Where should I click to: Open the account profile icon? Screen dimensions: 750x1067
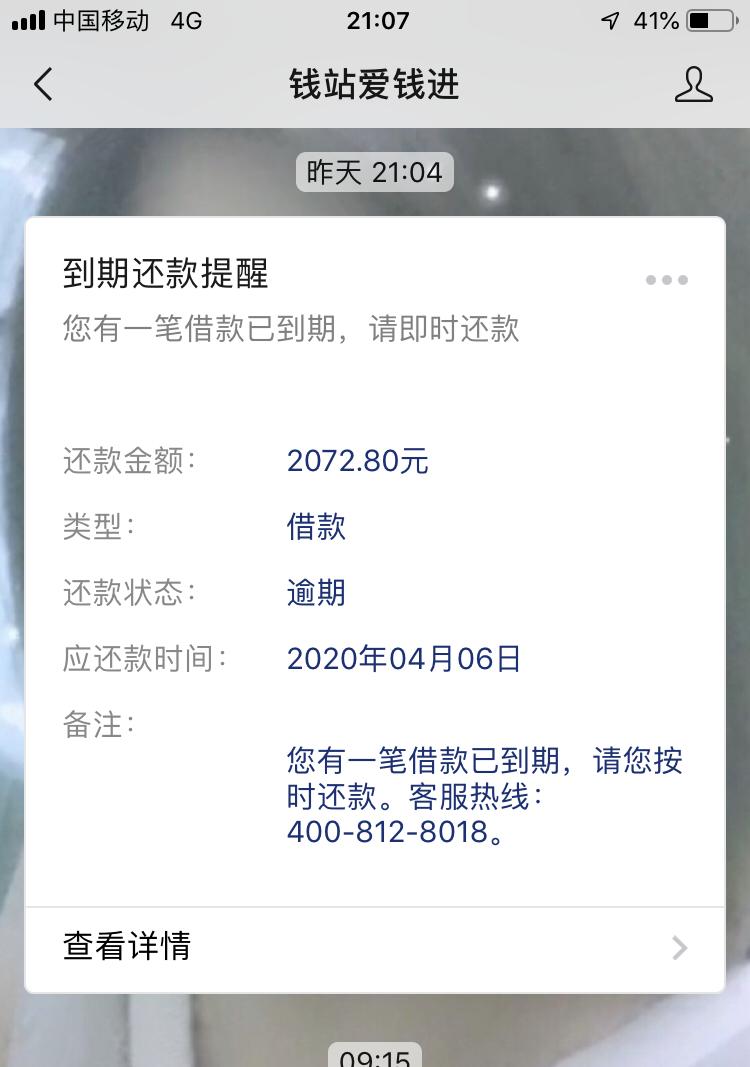tap(693, 85)
